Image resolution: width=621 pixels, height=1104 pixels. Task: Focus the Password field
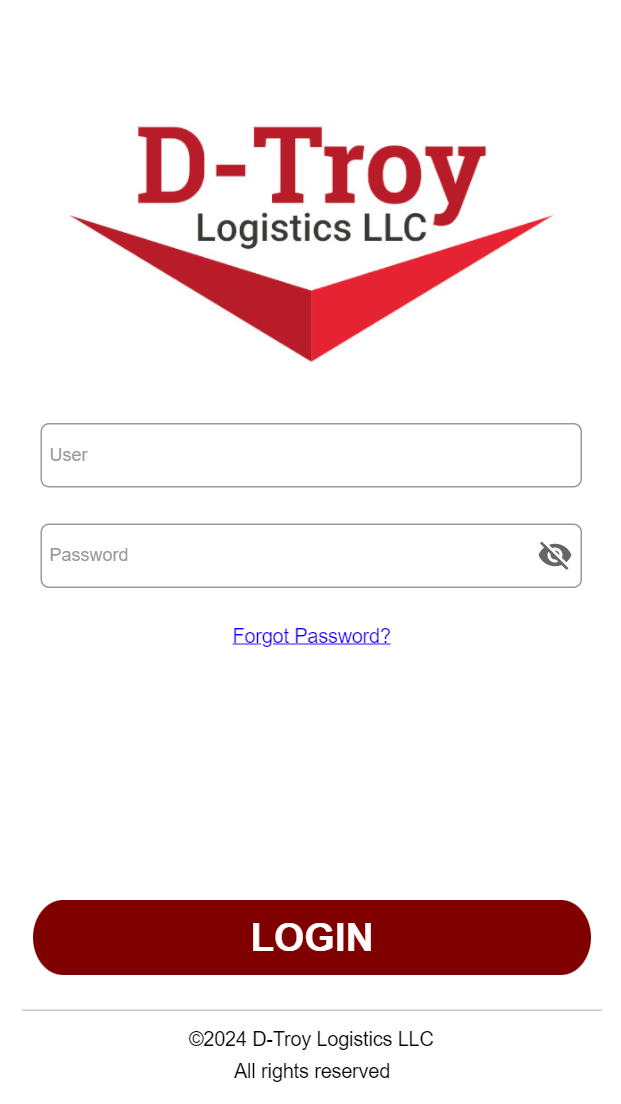(285, 555)
